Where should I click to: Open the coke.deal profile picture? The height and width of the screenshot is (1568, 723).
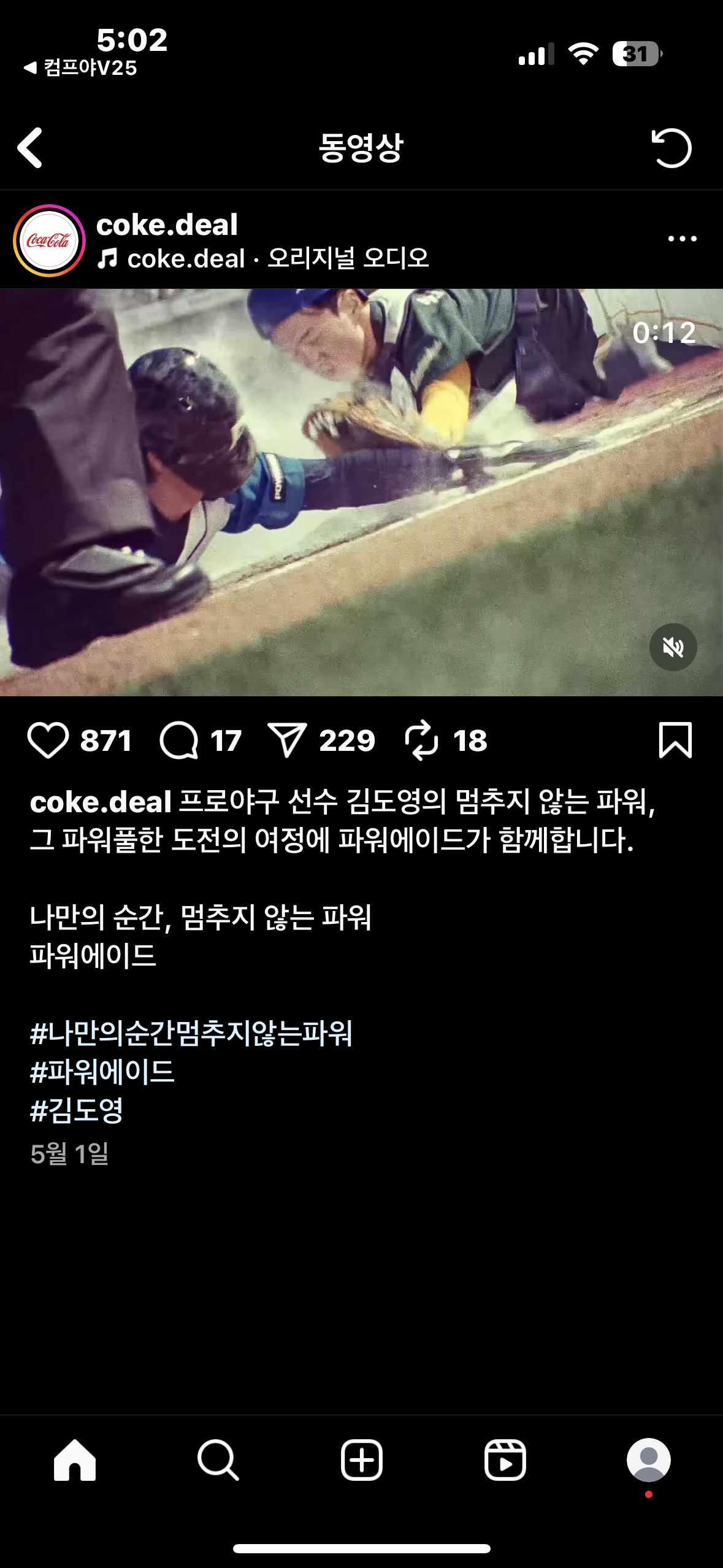49,240
